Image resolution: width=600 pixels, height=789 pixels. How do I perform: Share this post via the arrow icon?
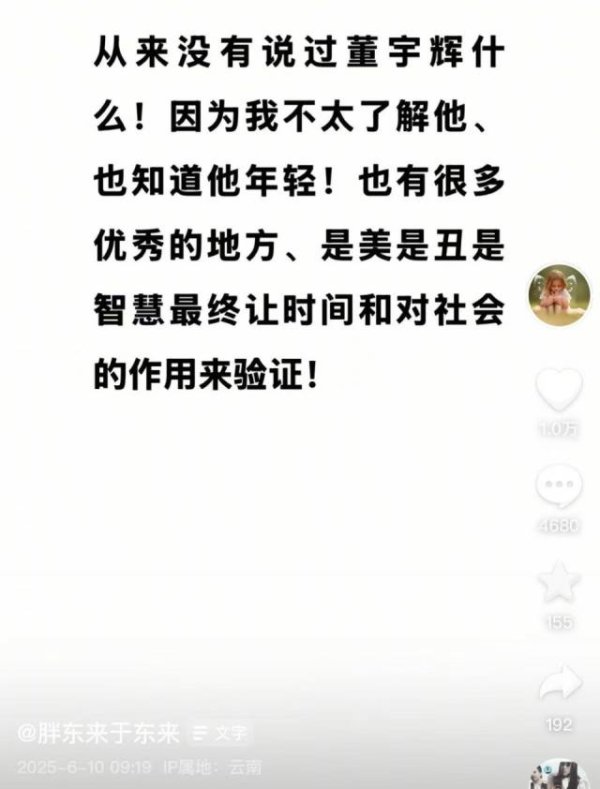coord(559,683)
